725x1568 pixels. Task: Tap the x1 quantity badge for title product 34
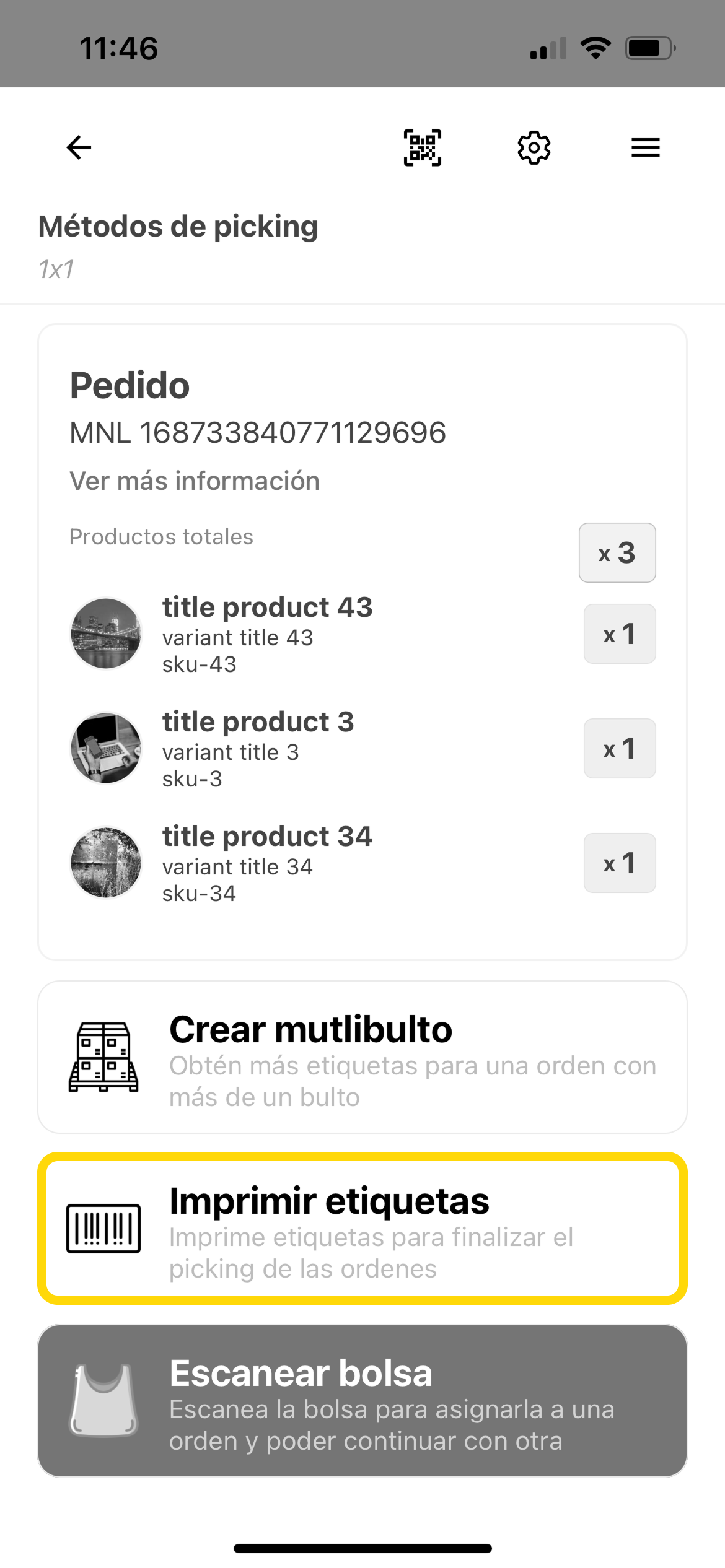pyautogui.click(x=619, y=863)
